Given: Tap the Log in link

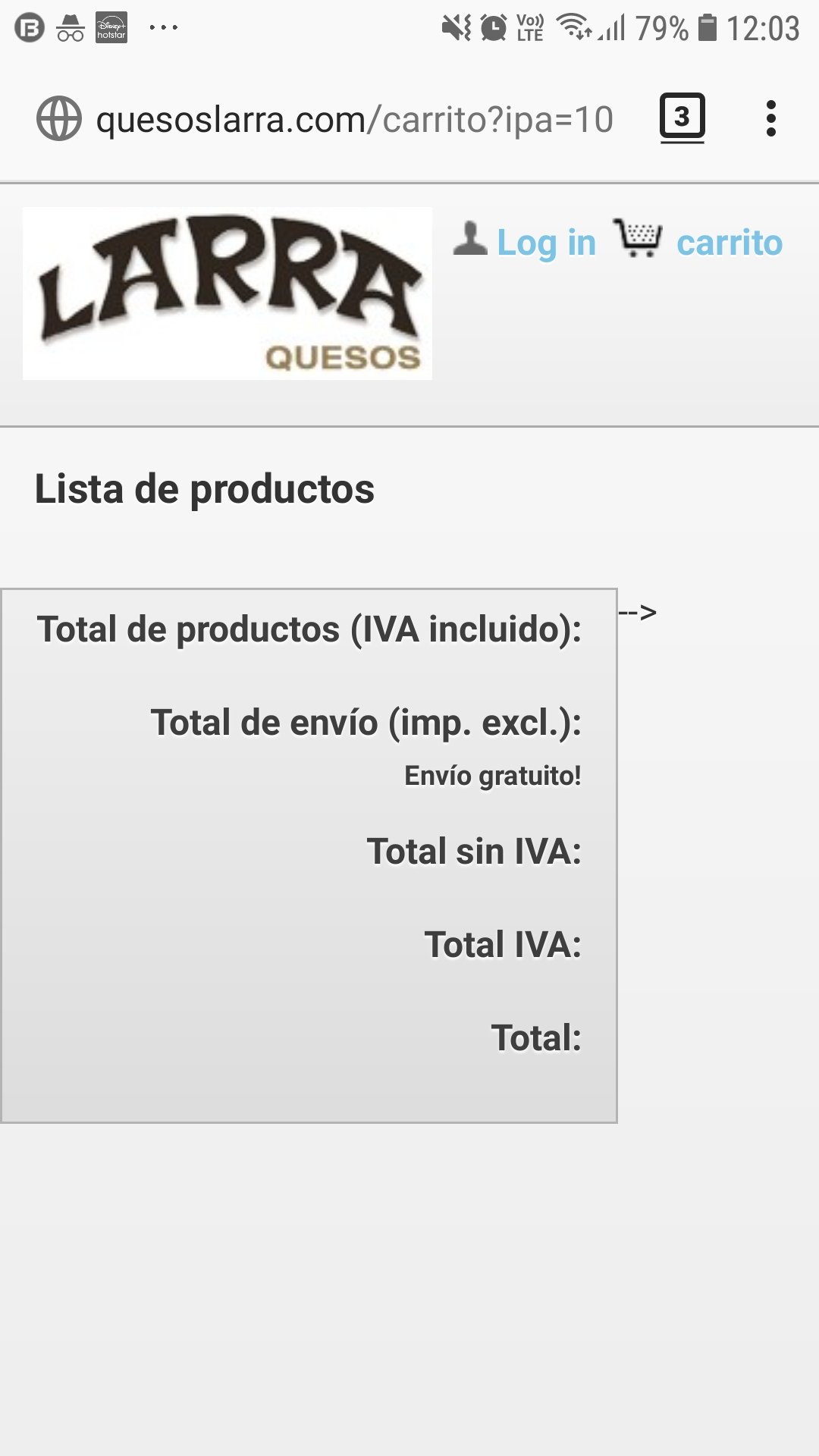Looking at the screenshot, I should point(545,243).
